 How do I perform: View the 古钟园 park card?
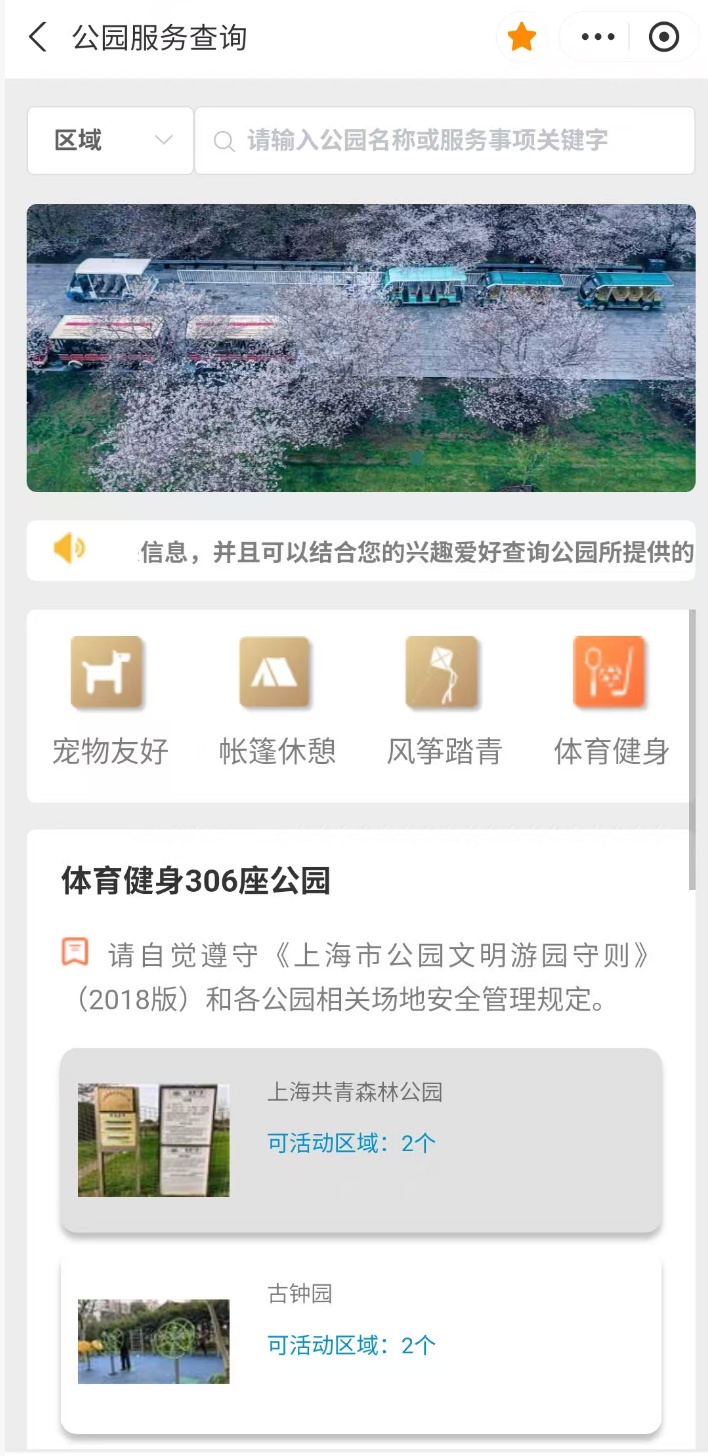click(361, 1343)
